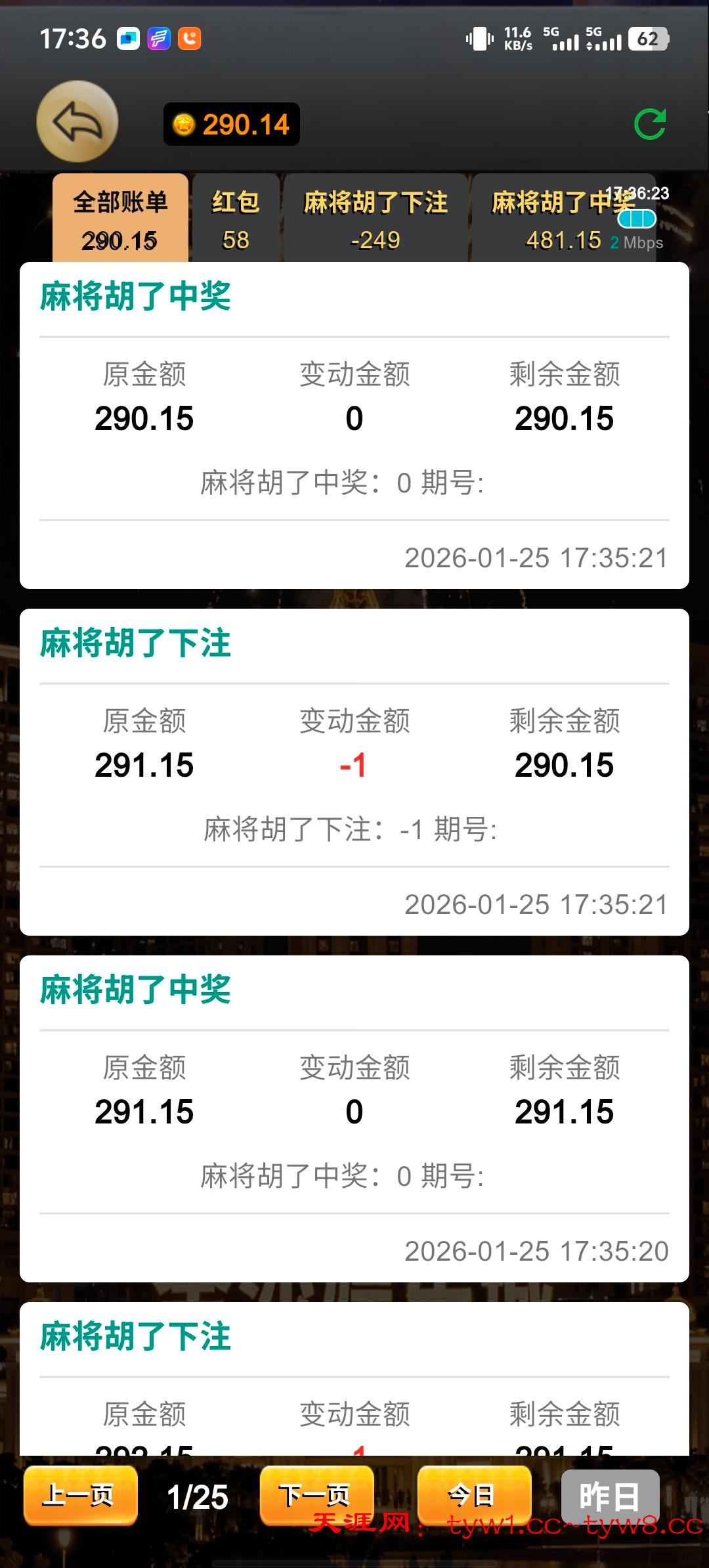Load the next page with 下一页
The height and width of the screenshot is (1568, 709).
316,1496
